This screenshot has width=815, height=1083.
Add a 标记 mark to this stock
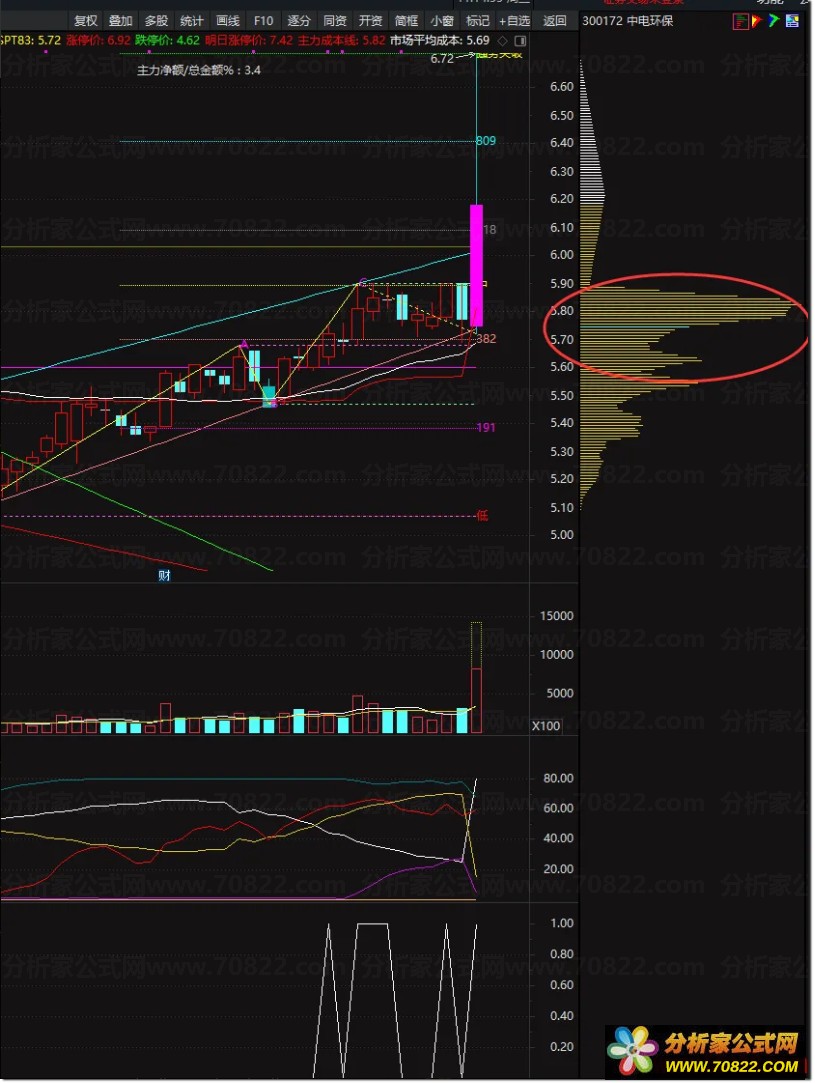pos(478,20)
